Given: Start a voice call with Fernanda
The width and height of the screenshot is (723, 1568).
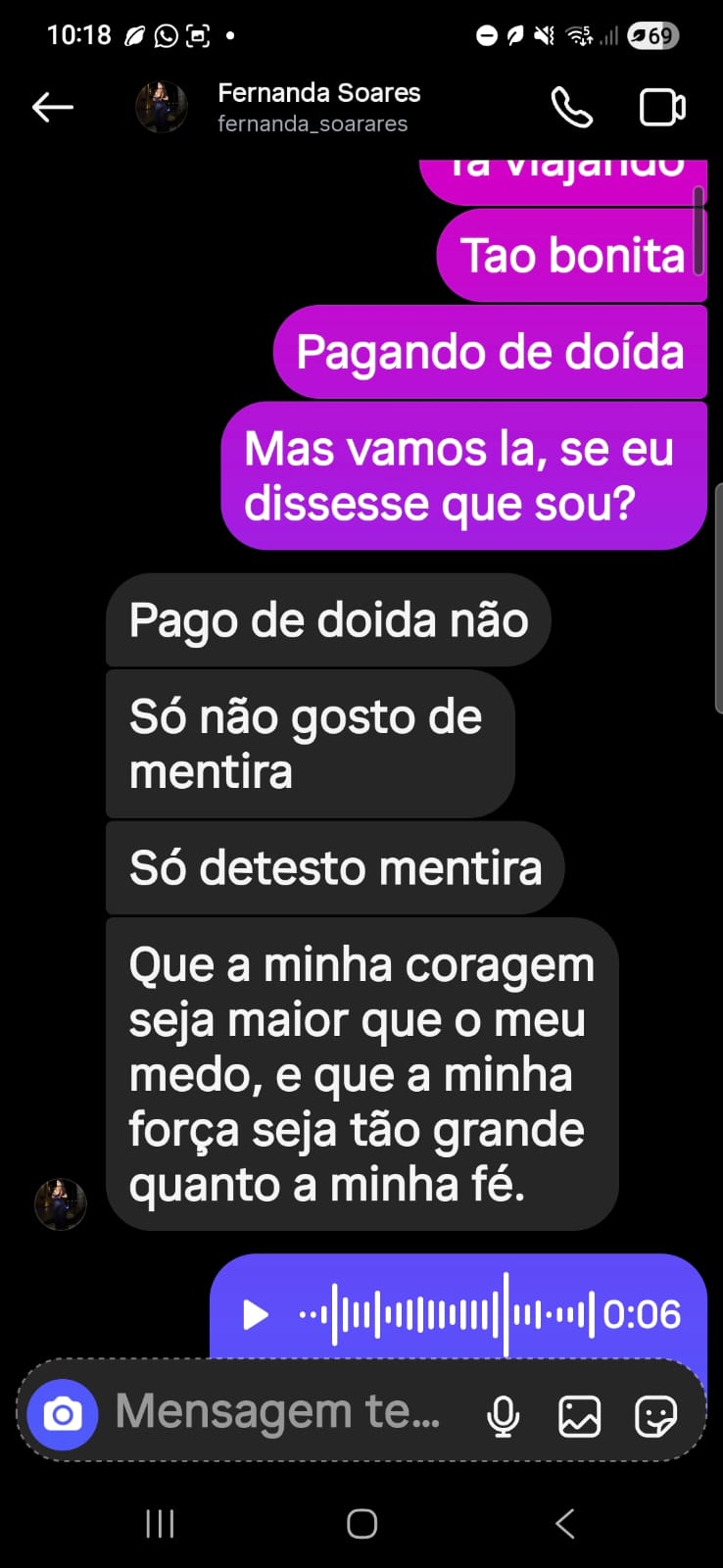Looking at the screenshot, I should 571,107.
